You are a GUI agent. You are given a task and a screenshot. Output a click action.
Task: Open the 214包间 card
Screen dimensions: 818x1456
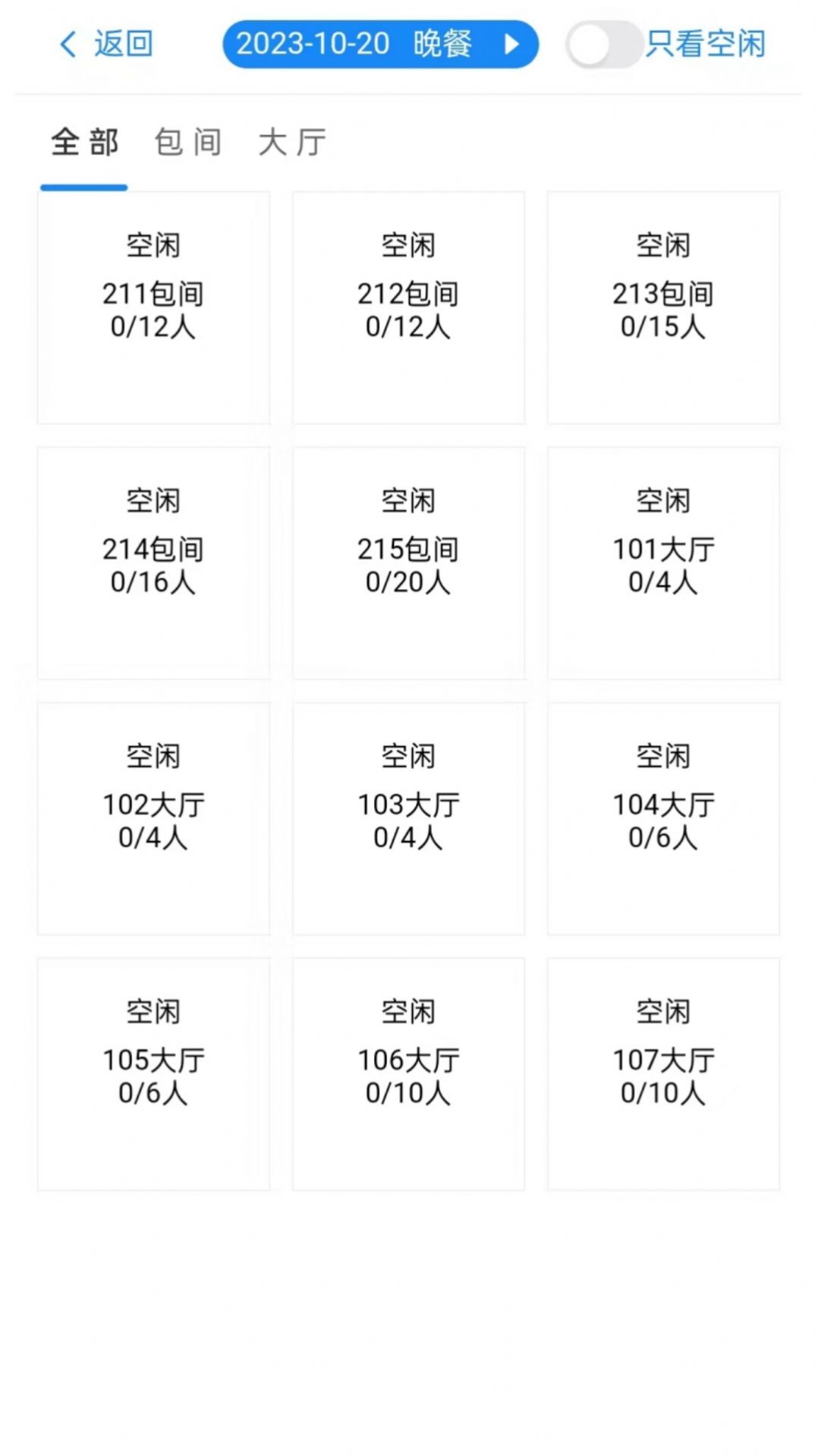click(153, 563)
